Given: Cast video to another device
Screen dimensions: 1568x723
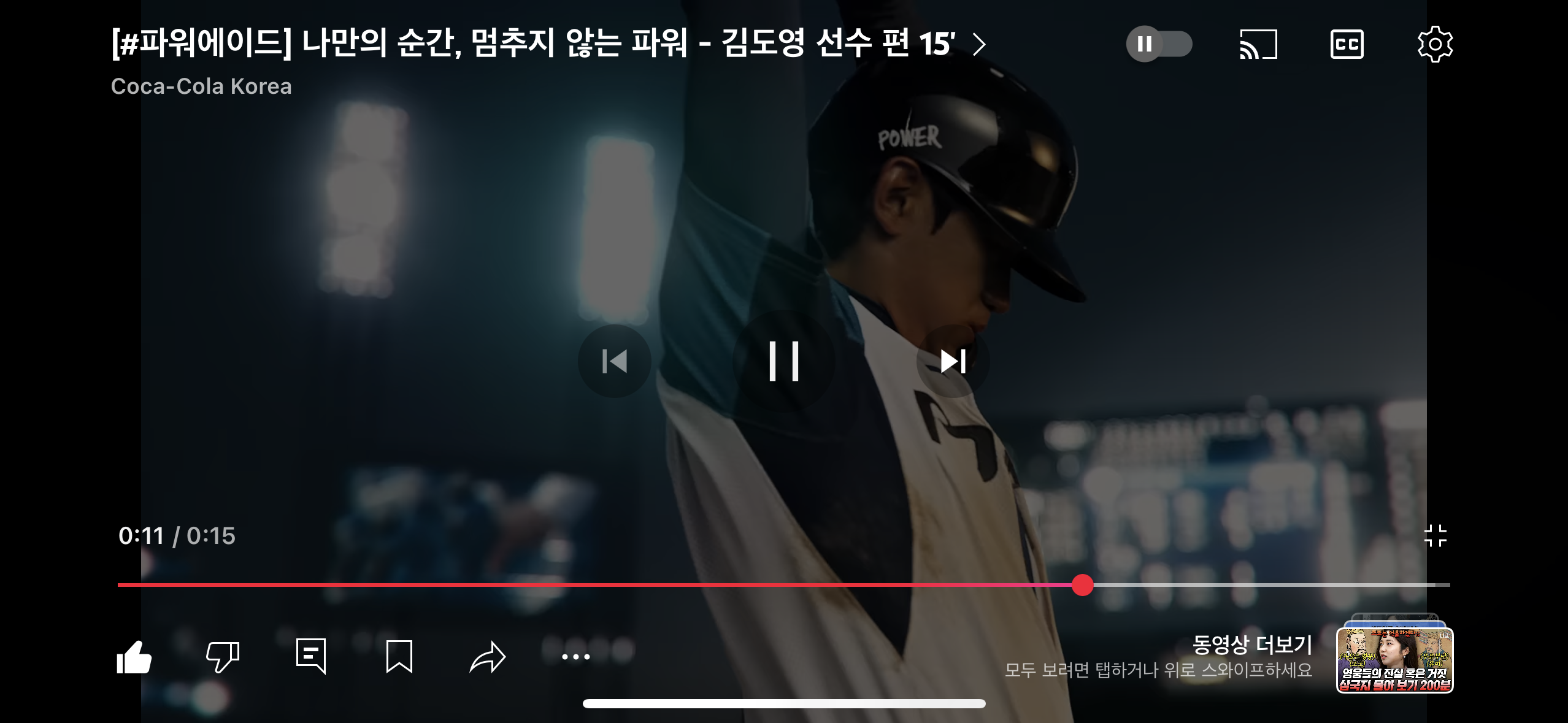Looking at the screenshot, I should pos(1258,44).
